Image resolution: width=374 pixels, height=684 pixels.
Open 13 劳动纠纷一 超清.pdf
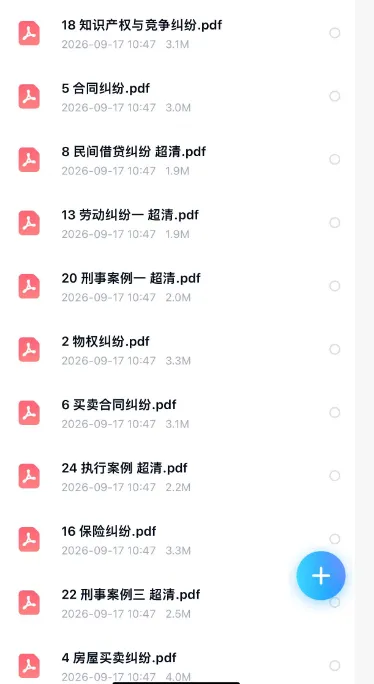[x=177, y=222]
